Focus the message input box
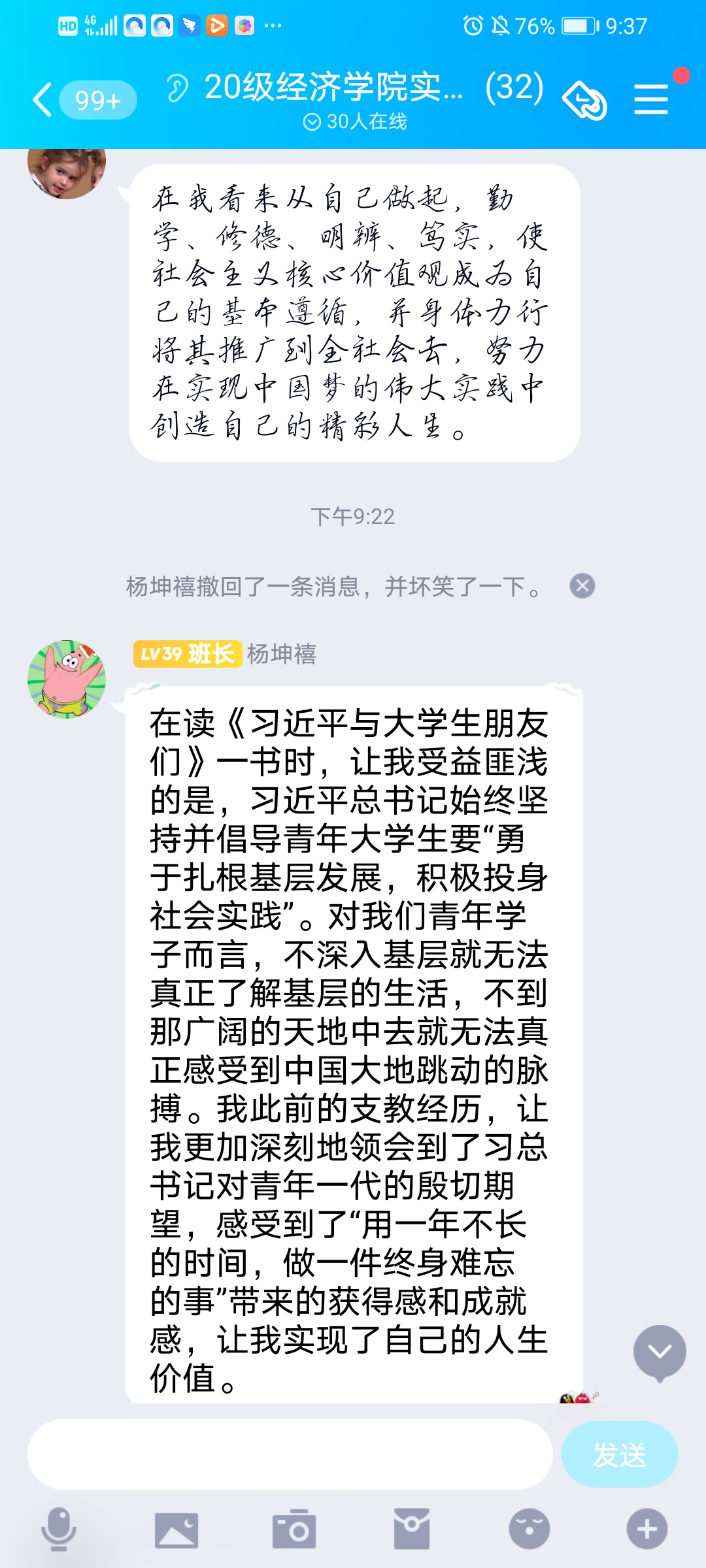The width and height of the screenshot is (706, 1568). point(290,1454)
